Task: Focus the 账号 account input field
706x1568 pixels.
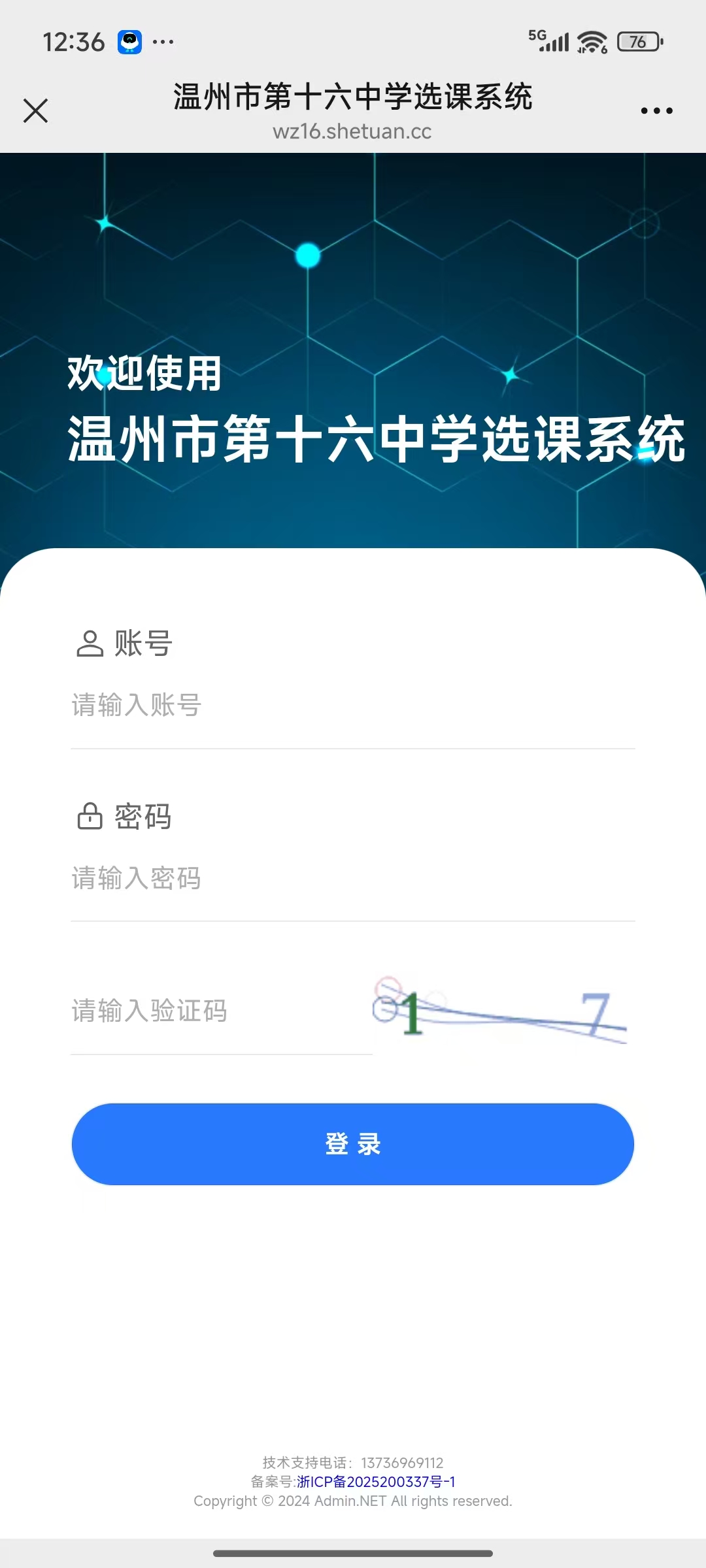Action: [352, 706]
